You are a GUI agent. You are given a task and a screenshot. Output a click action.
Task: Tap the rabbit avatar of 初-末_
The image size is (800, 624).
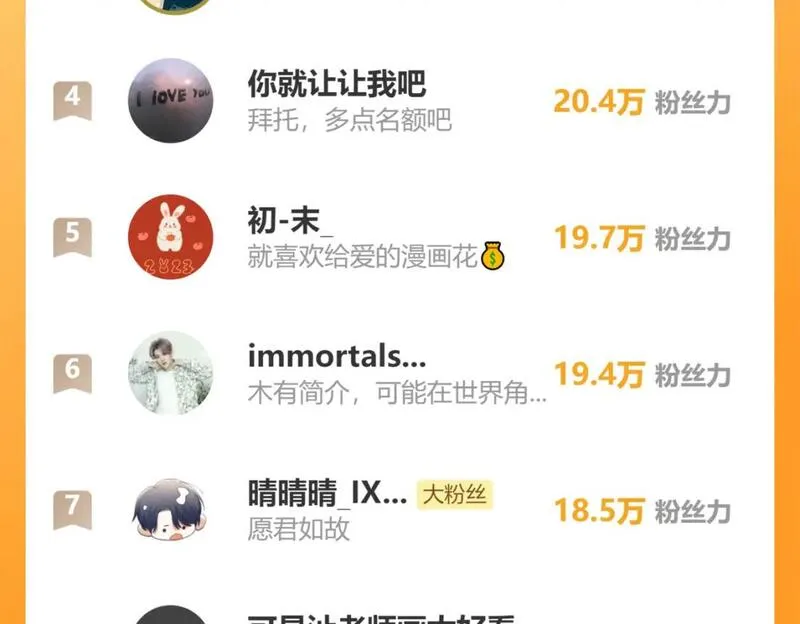(171, 237)
